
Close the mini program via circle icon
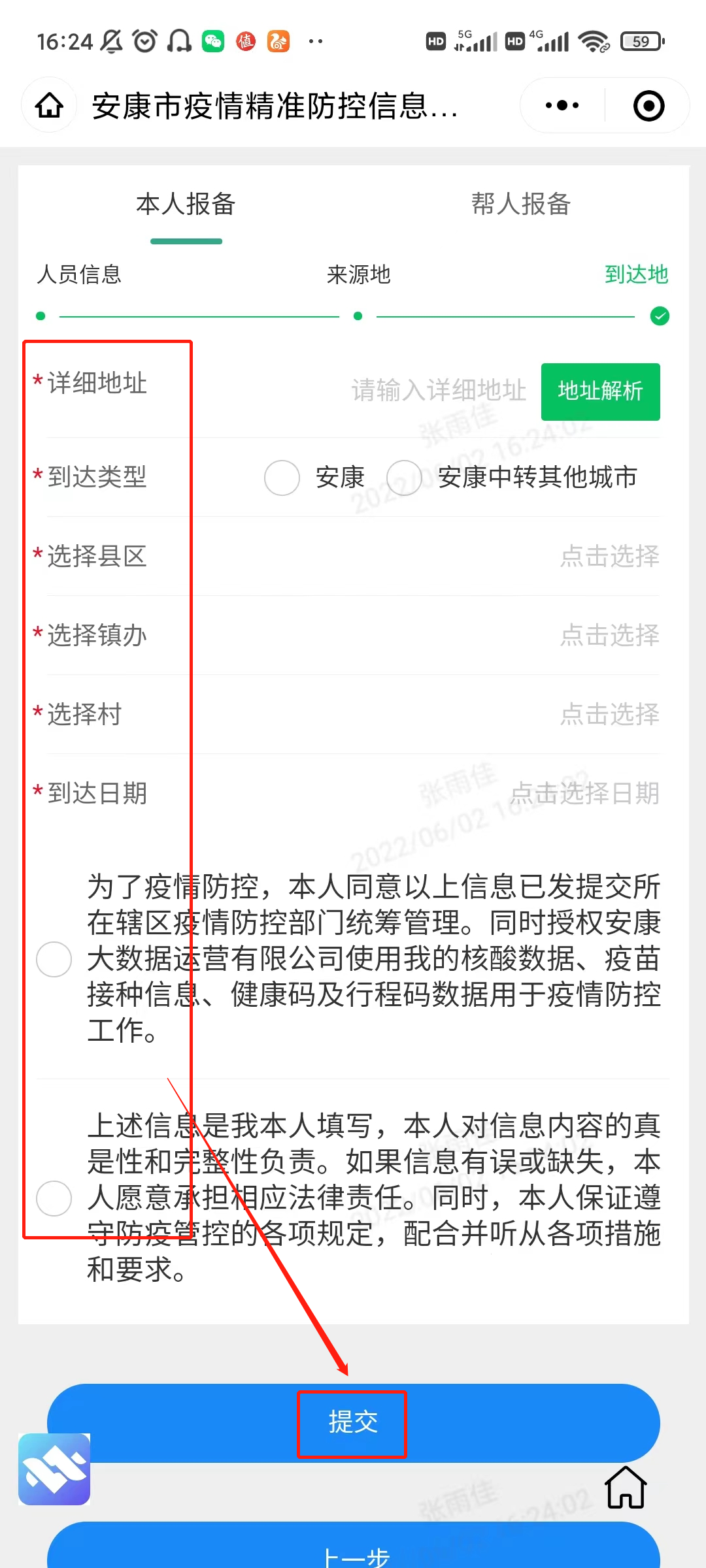648,106
